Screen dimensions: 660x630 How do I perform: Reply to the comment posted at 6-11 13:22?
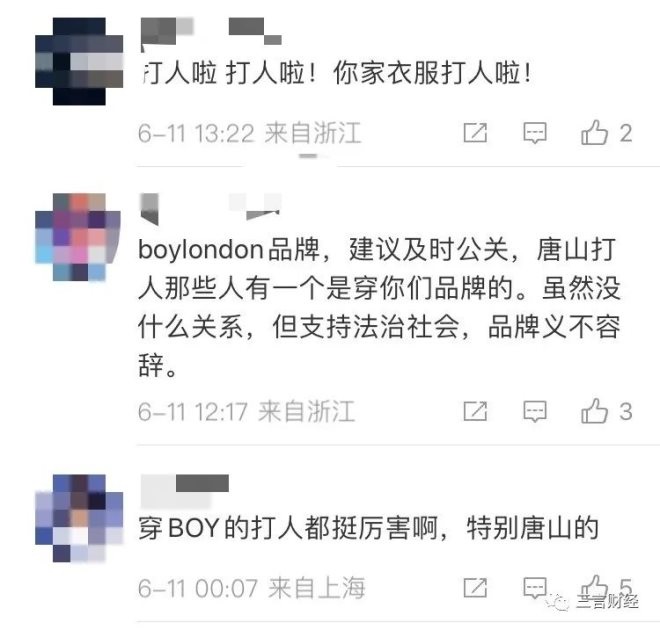pos(536,132)
